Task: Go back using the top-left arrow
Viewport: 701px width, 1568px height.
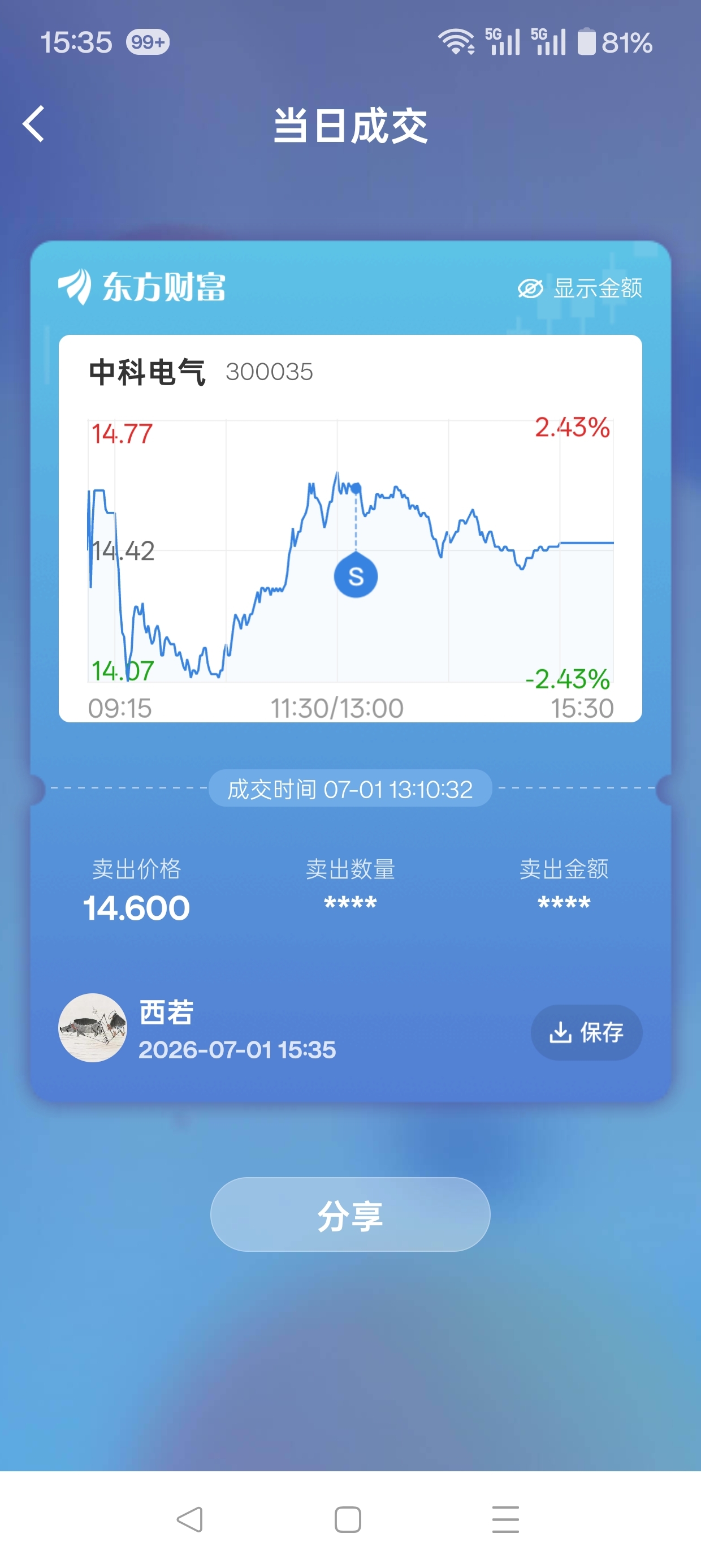Action: (33, 124)
